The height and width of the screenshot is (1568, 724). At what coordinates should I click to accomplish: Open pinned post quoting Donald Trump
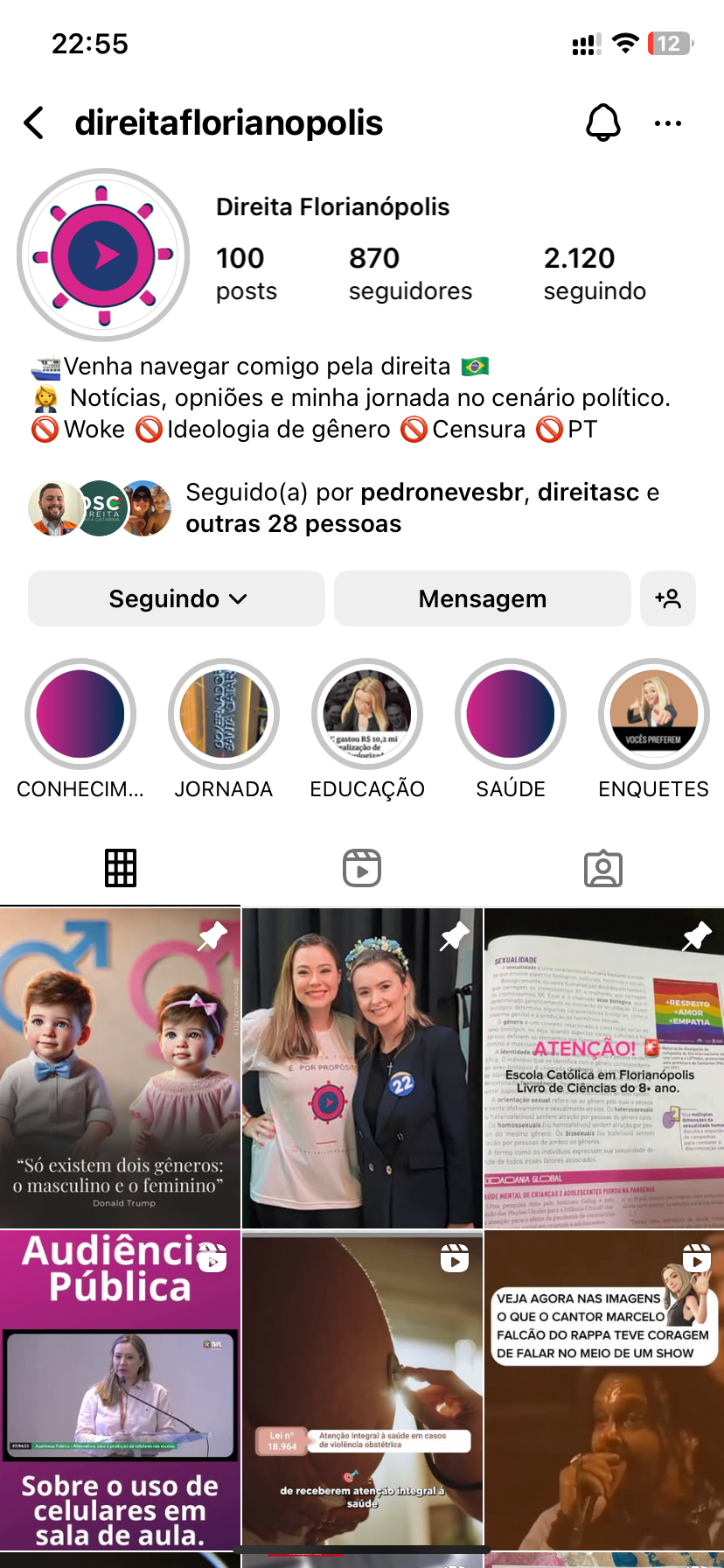(120, 1067)
